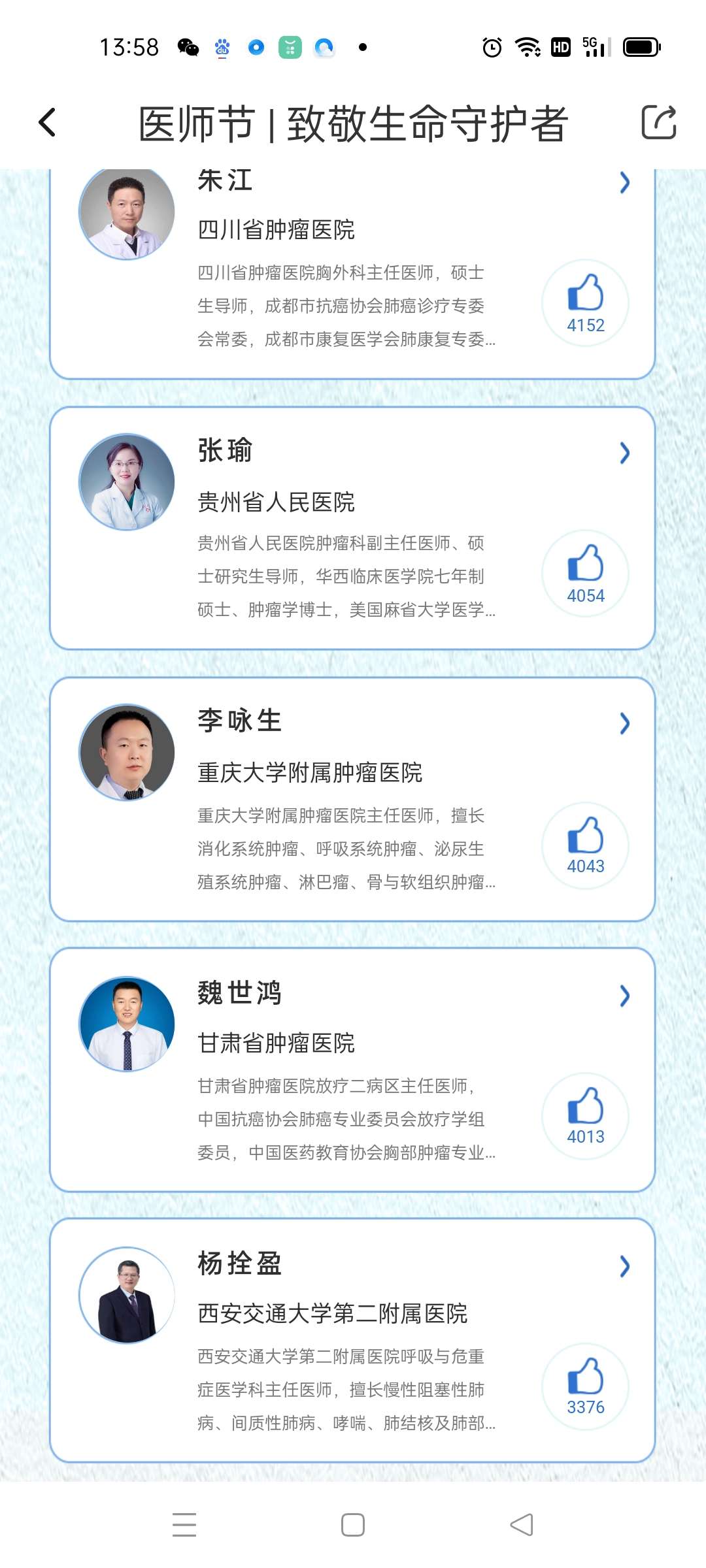
Task: Go to the system home screen
Action: tap(353, 1525)
